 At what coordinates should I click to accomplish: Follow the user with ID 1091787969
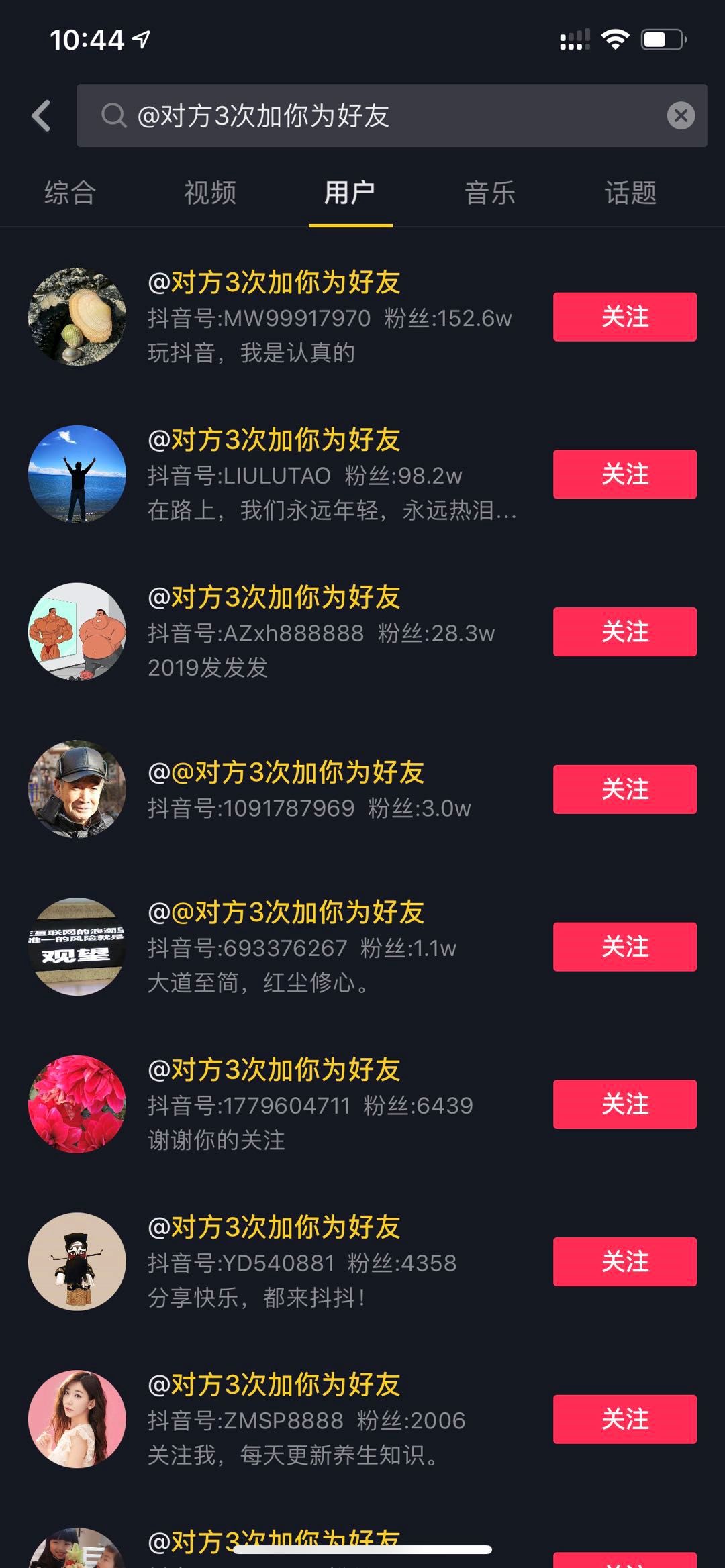(x=624, y=789)
